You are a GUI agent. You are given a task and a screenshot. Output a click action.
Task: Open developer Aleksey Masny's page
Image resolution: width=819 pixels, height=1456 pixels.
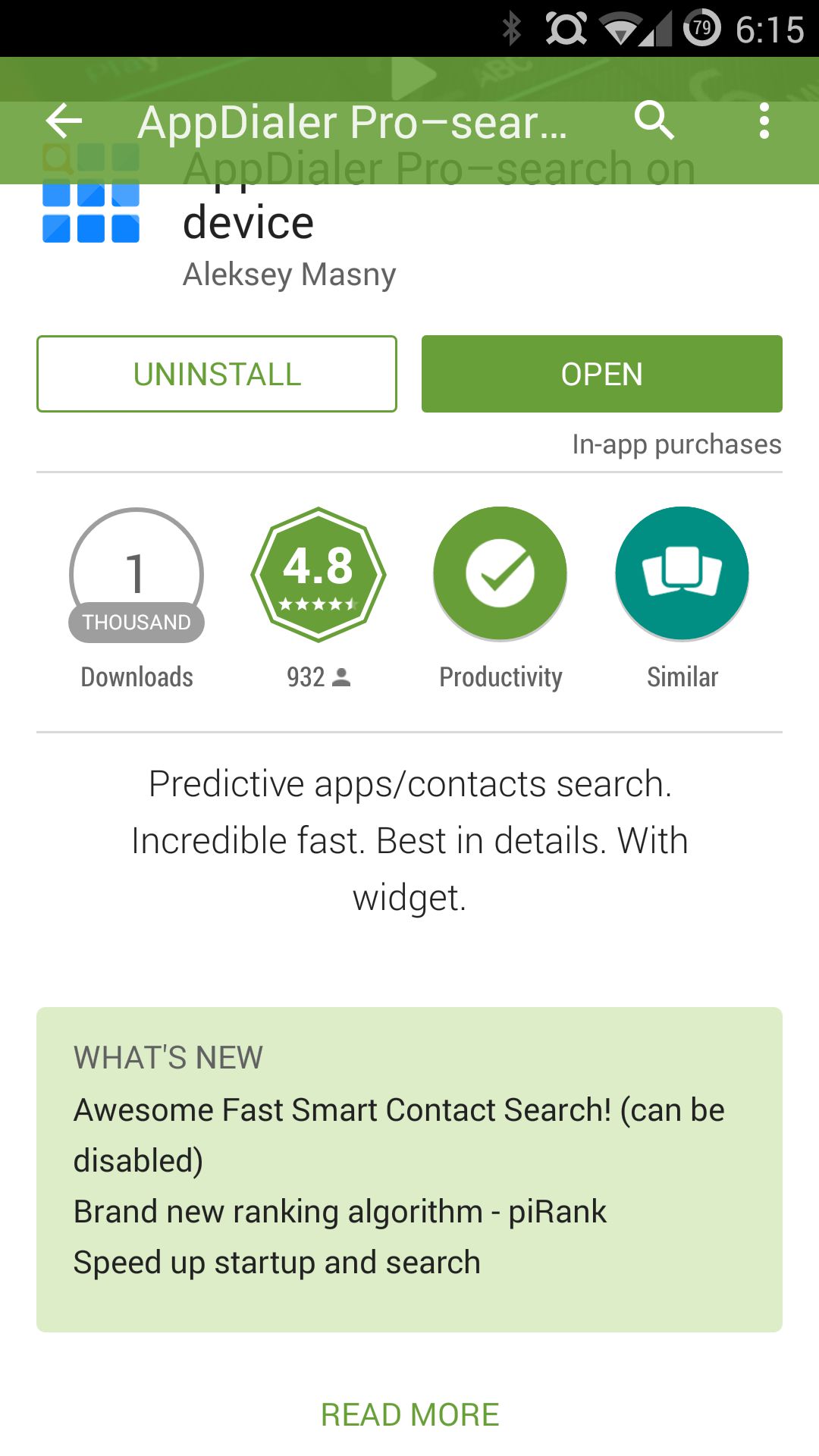coord(289,275)
